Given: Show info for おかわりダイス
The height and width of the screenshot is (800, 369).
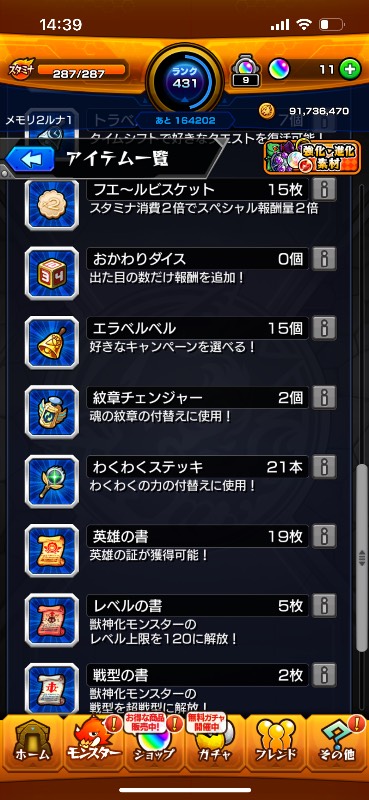Looking at the screenshot, I should click(324, 259).
